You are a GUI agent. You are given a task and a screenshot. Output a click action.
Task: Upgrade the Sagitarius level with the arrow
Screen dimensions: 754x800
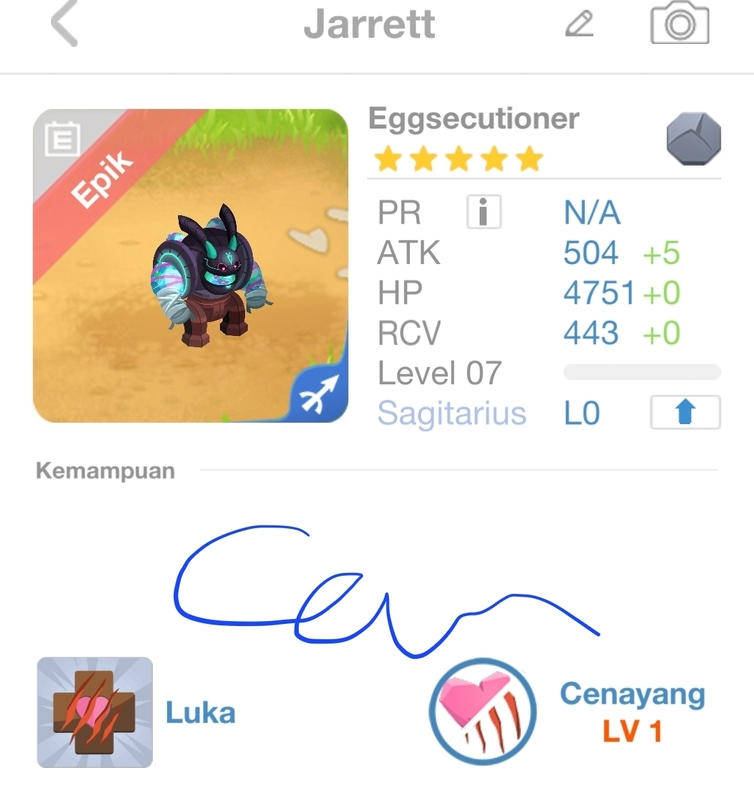pyautogui.click(x=685, y=413)
